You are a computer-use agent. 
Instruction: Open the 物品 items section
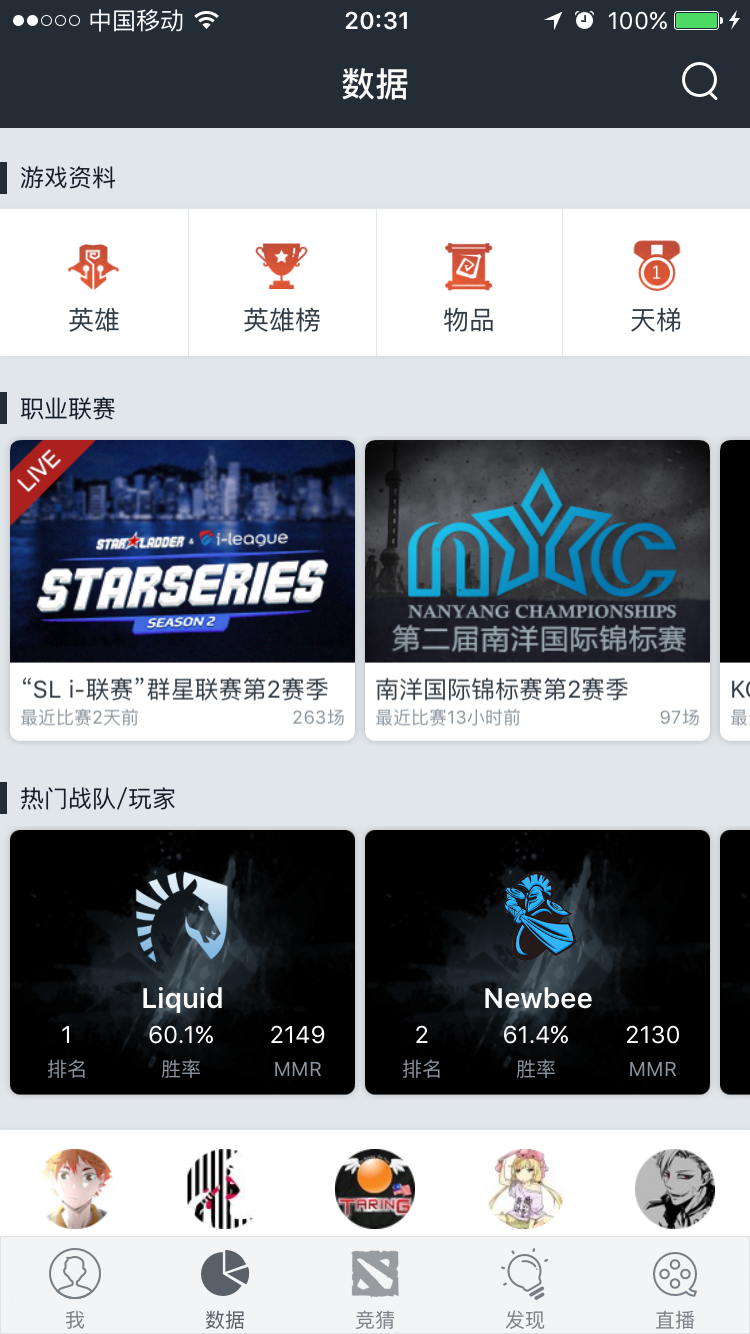click(x=469, y=283)
